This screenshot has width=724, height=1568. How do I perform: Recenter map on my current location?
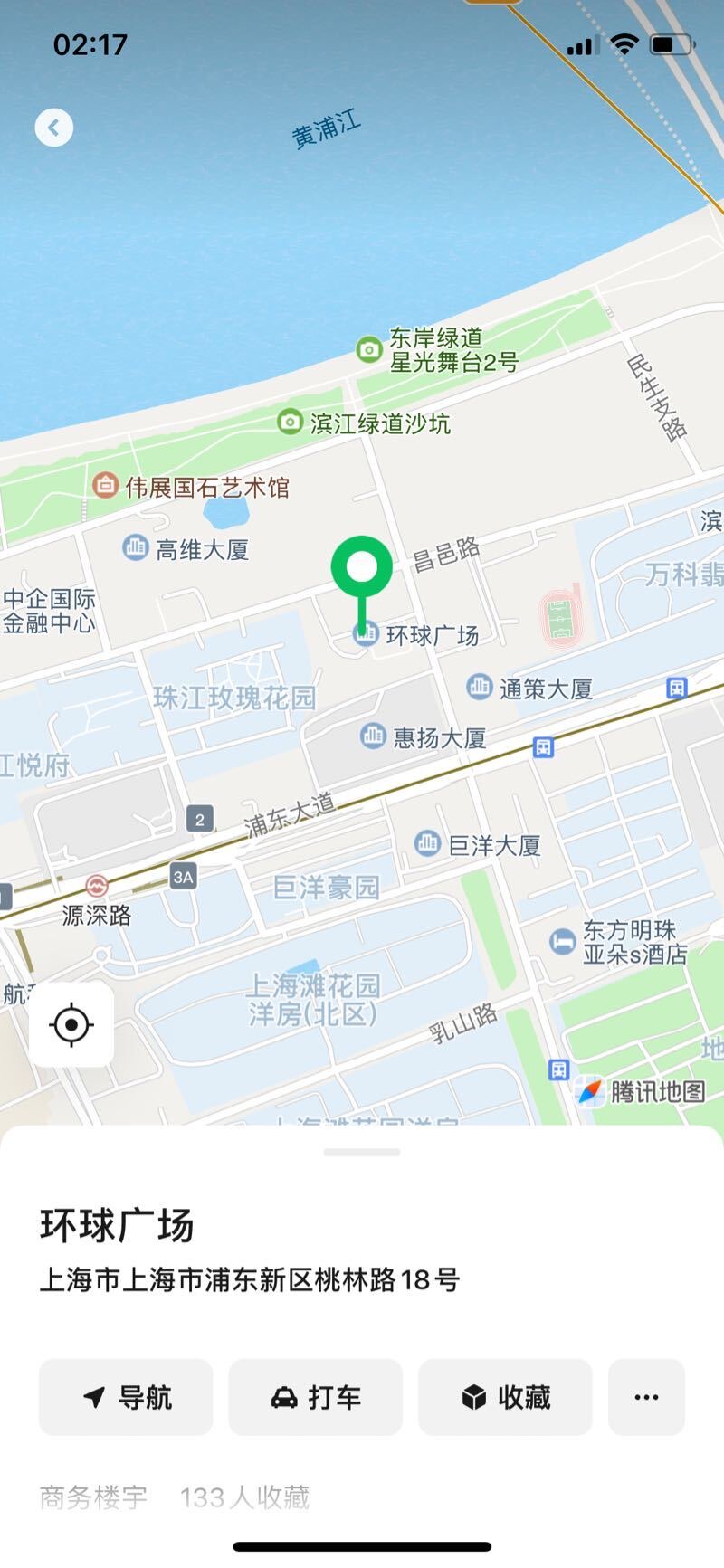click(71, 1025)
